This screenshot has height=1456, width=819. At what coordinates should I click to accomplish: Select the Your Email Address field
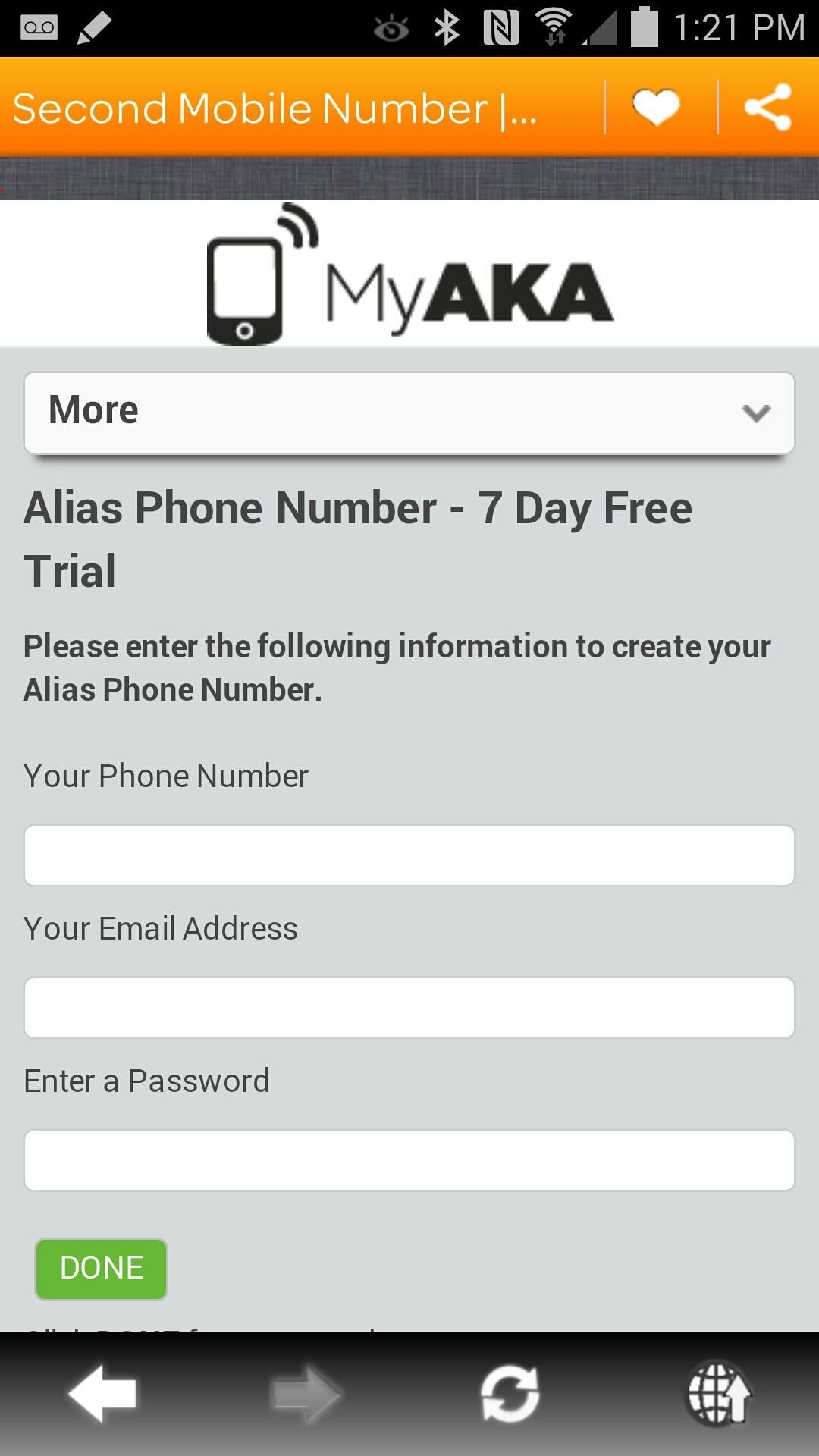409,1008
